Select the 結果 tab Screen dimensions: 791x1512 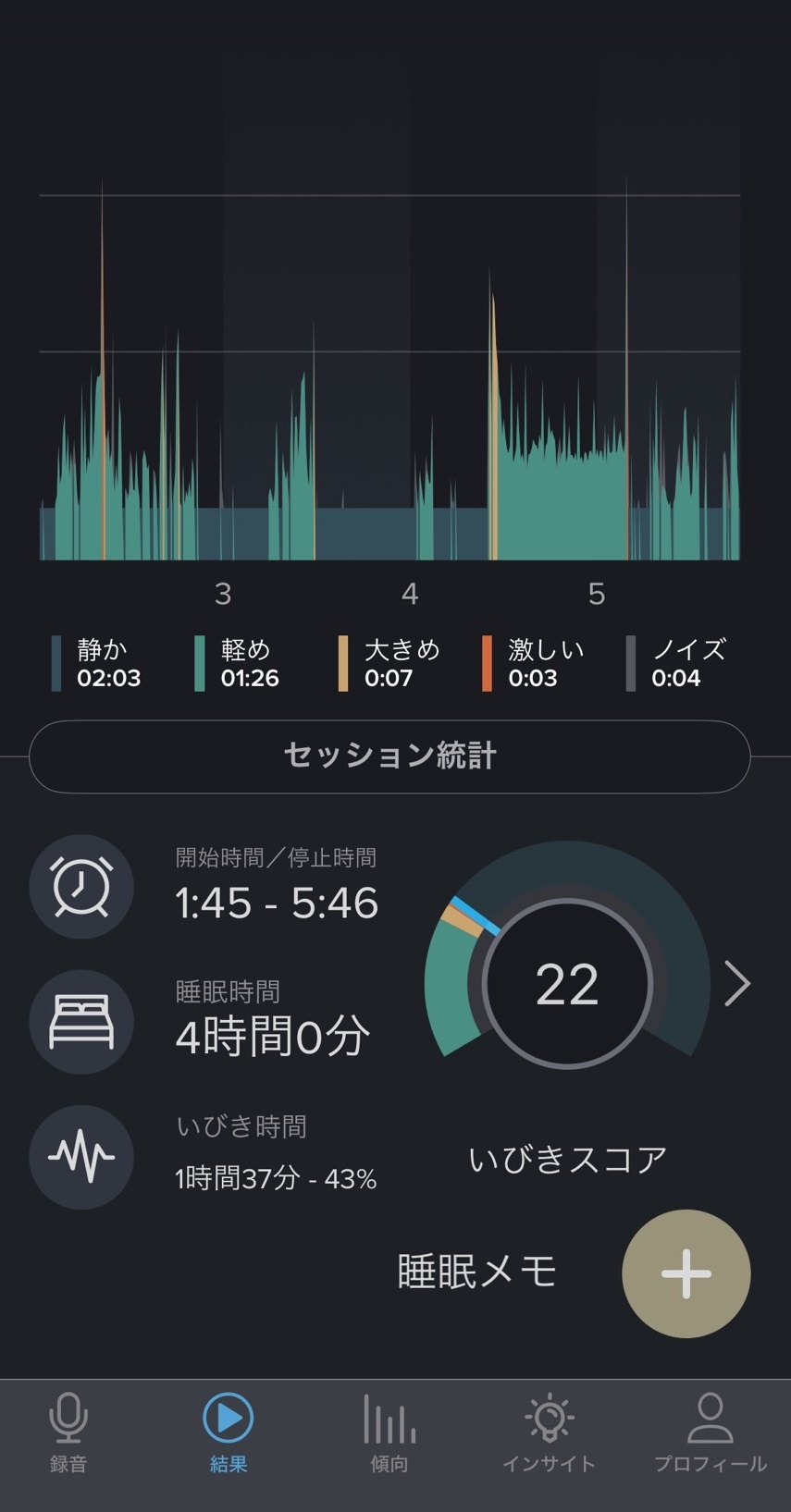pos(228,1432)
